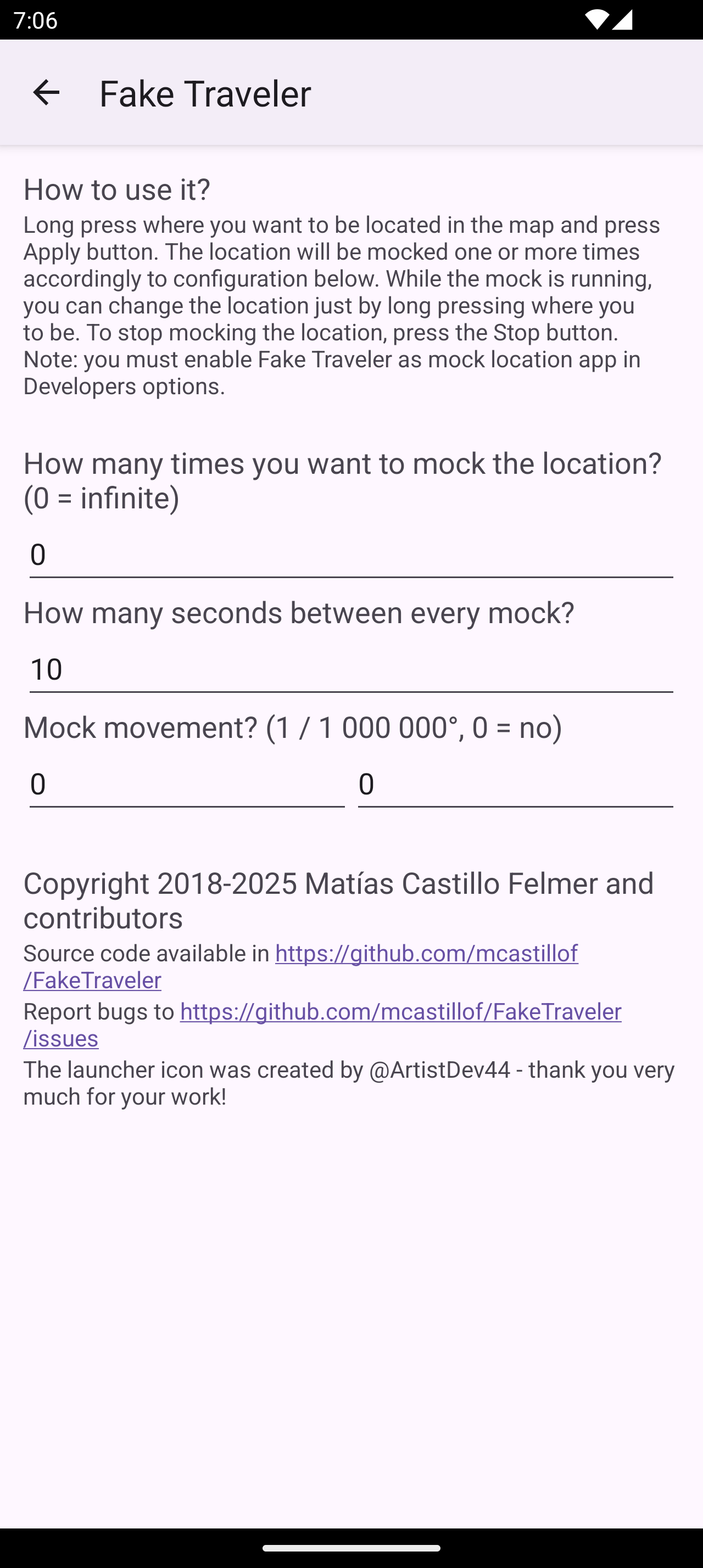The image size is (703, 1568).
Task: Edit the mock times count field
Action: coord(350,555)
